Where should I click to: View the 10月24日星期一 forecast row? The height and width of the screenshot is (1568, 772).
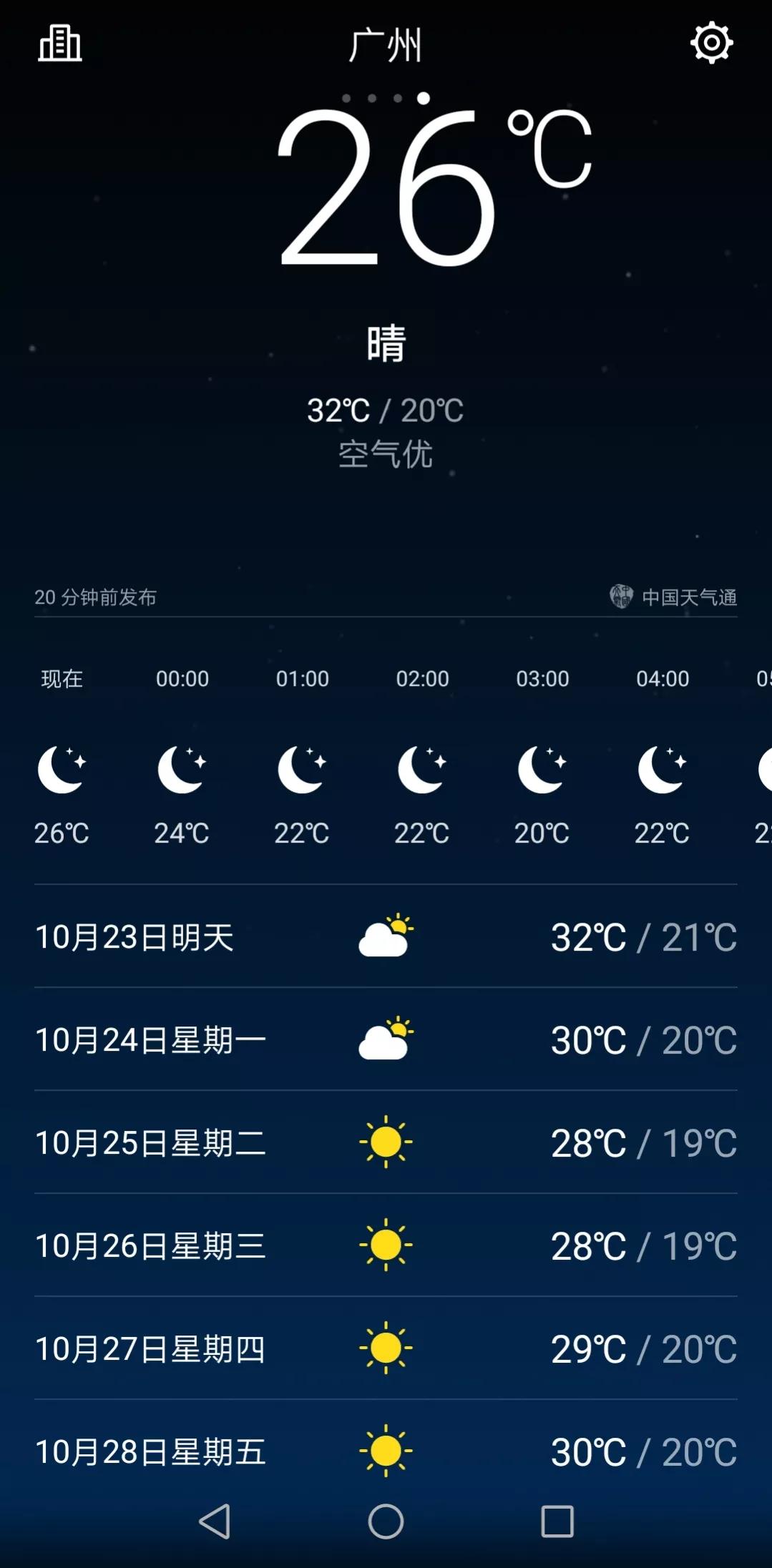(x=386, y=1039)
